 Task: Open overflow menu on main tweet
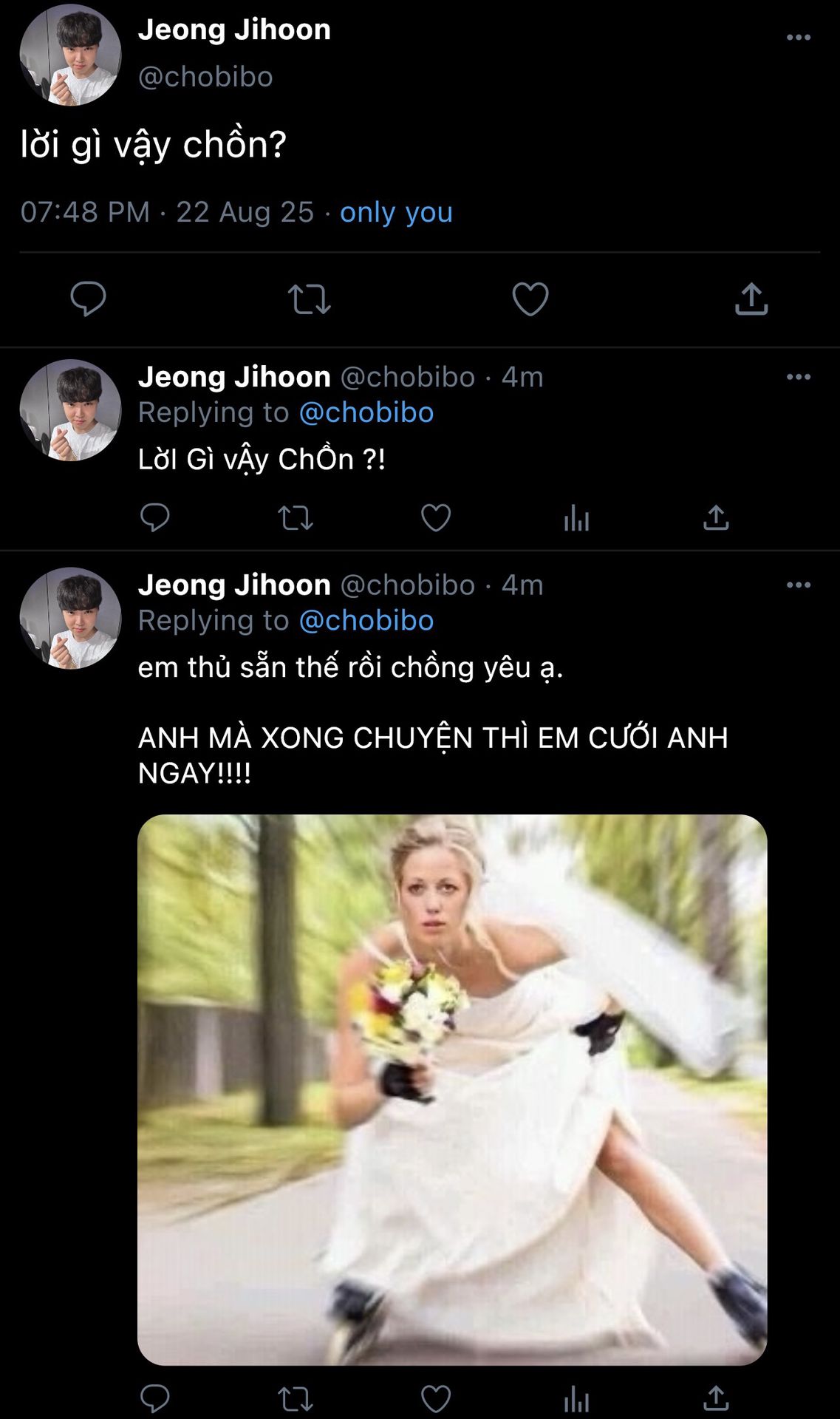798,37
